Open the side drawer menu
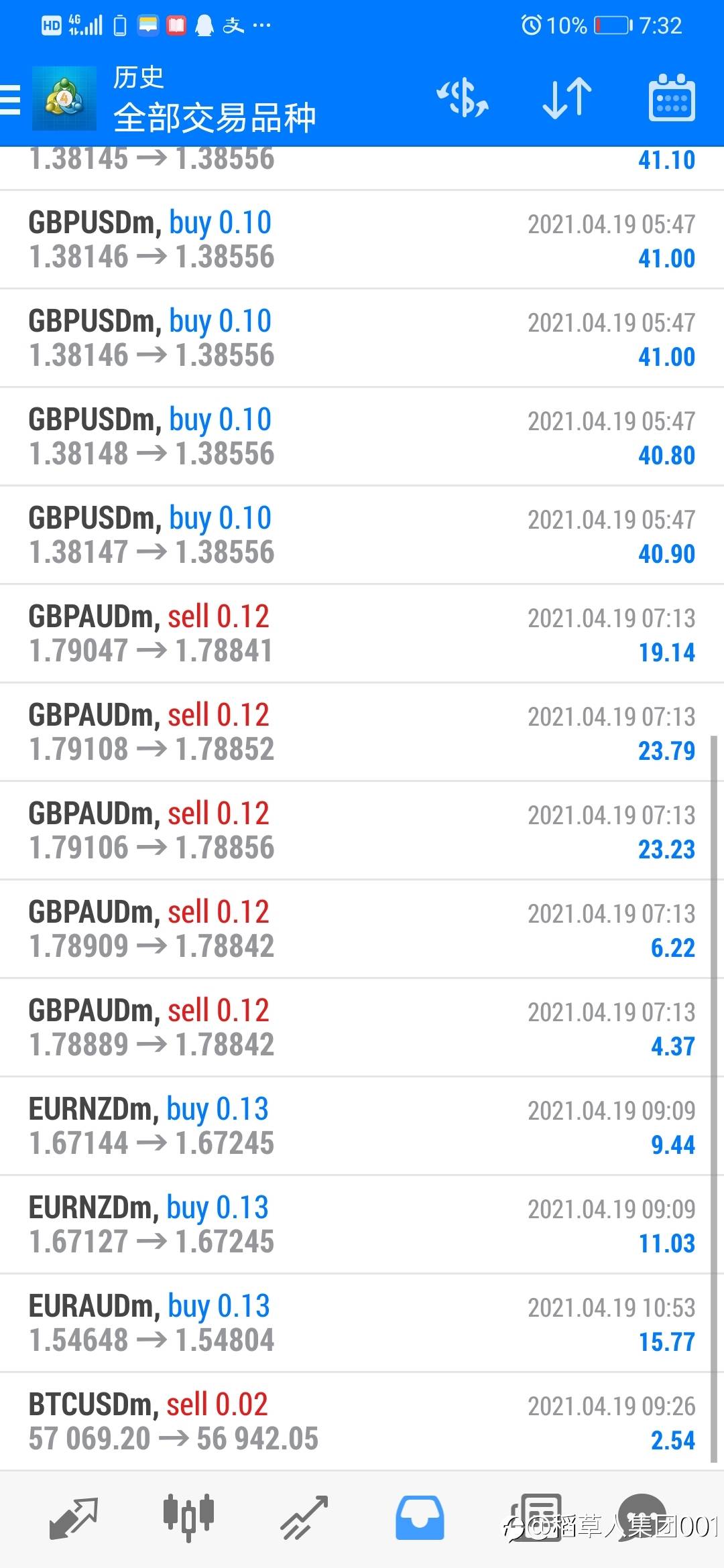Screen dimensions: 724x1568 (x=11, y=101)
